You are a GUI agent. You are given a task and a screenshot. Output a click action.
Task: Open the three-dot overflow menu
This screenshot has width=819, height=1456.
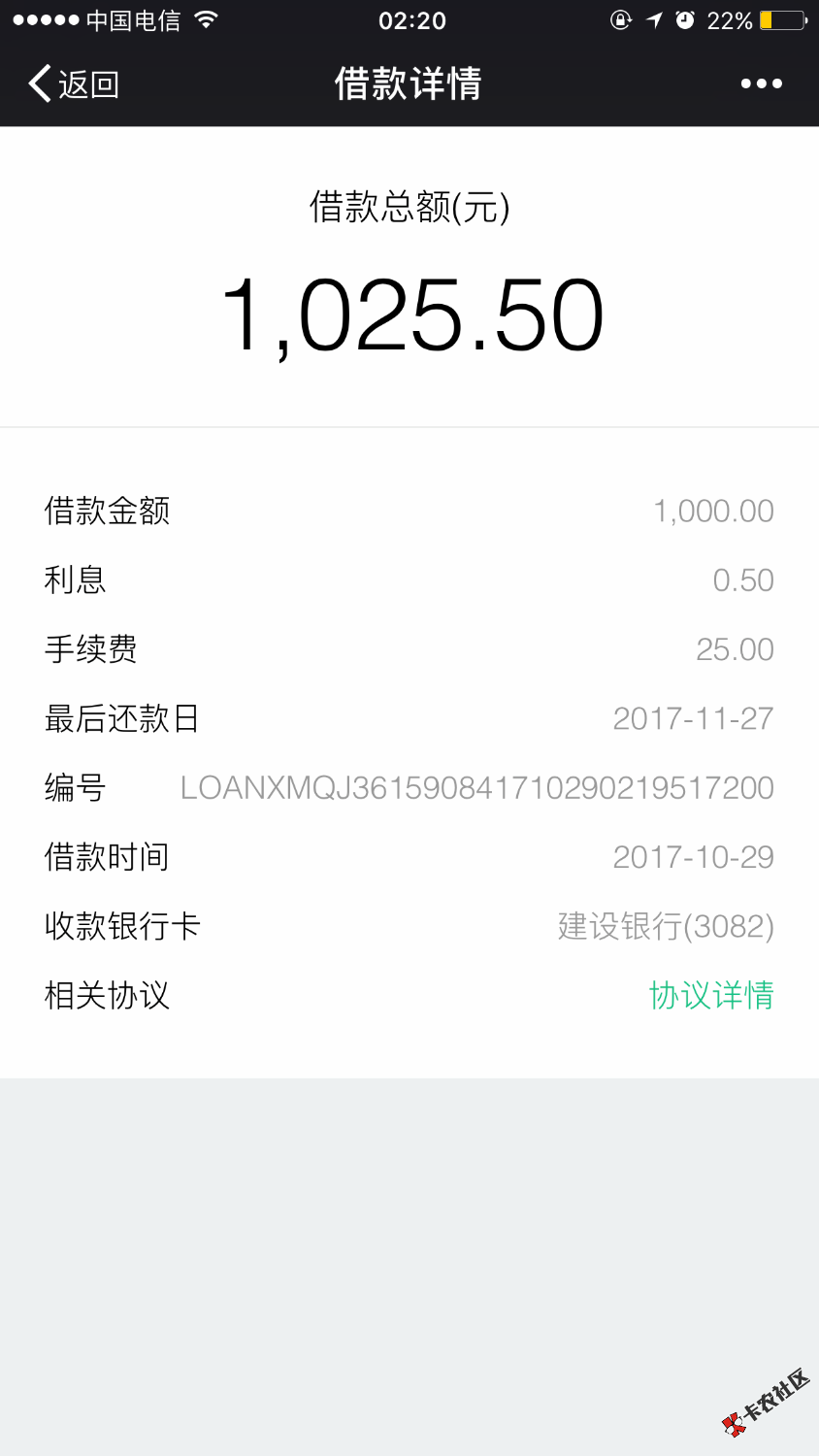(761, 84)
